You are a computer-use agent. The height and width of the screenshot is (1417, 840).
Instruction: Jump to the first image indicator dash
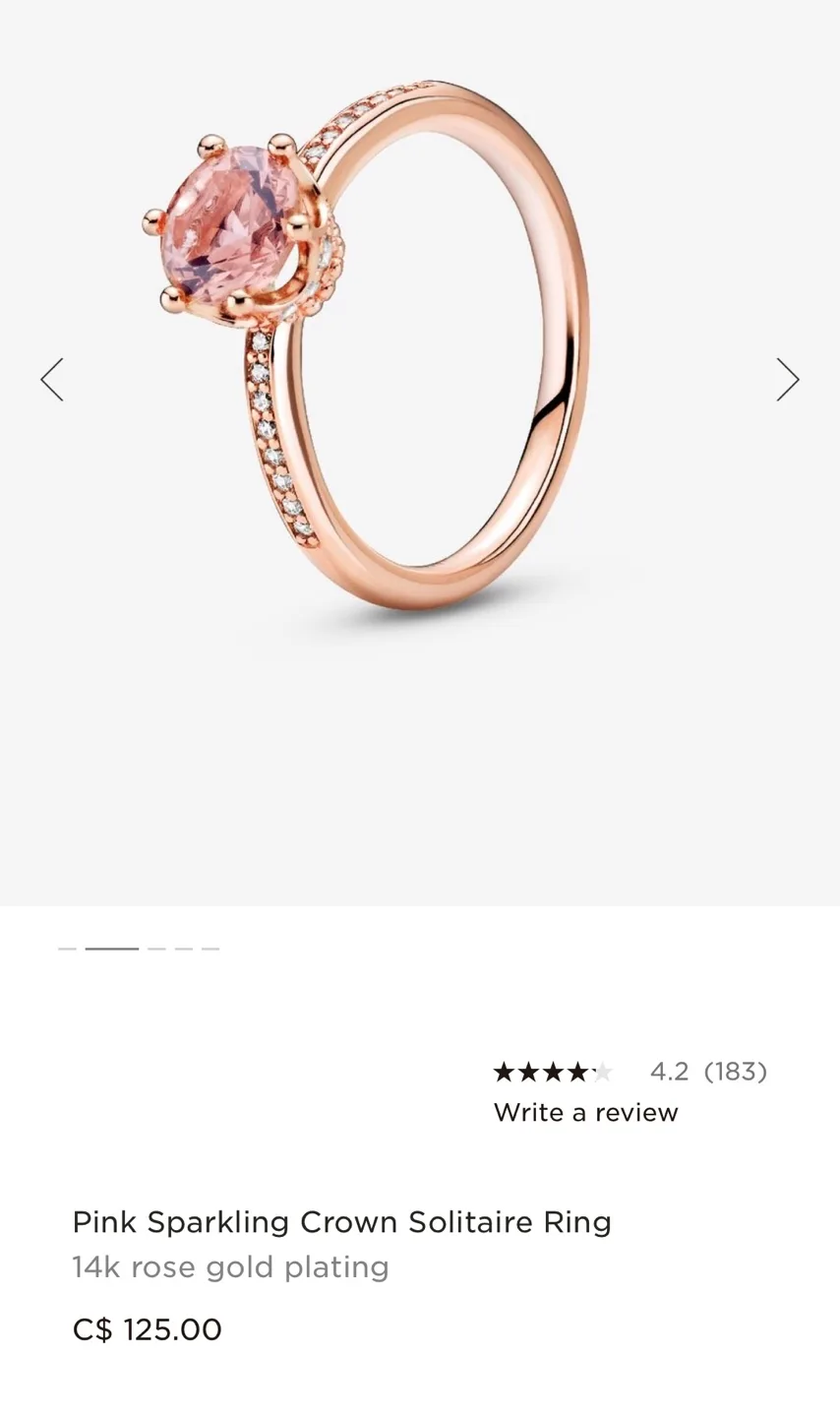(x=67, y=949)
